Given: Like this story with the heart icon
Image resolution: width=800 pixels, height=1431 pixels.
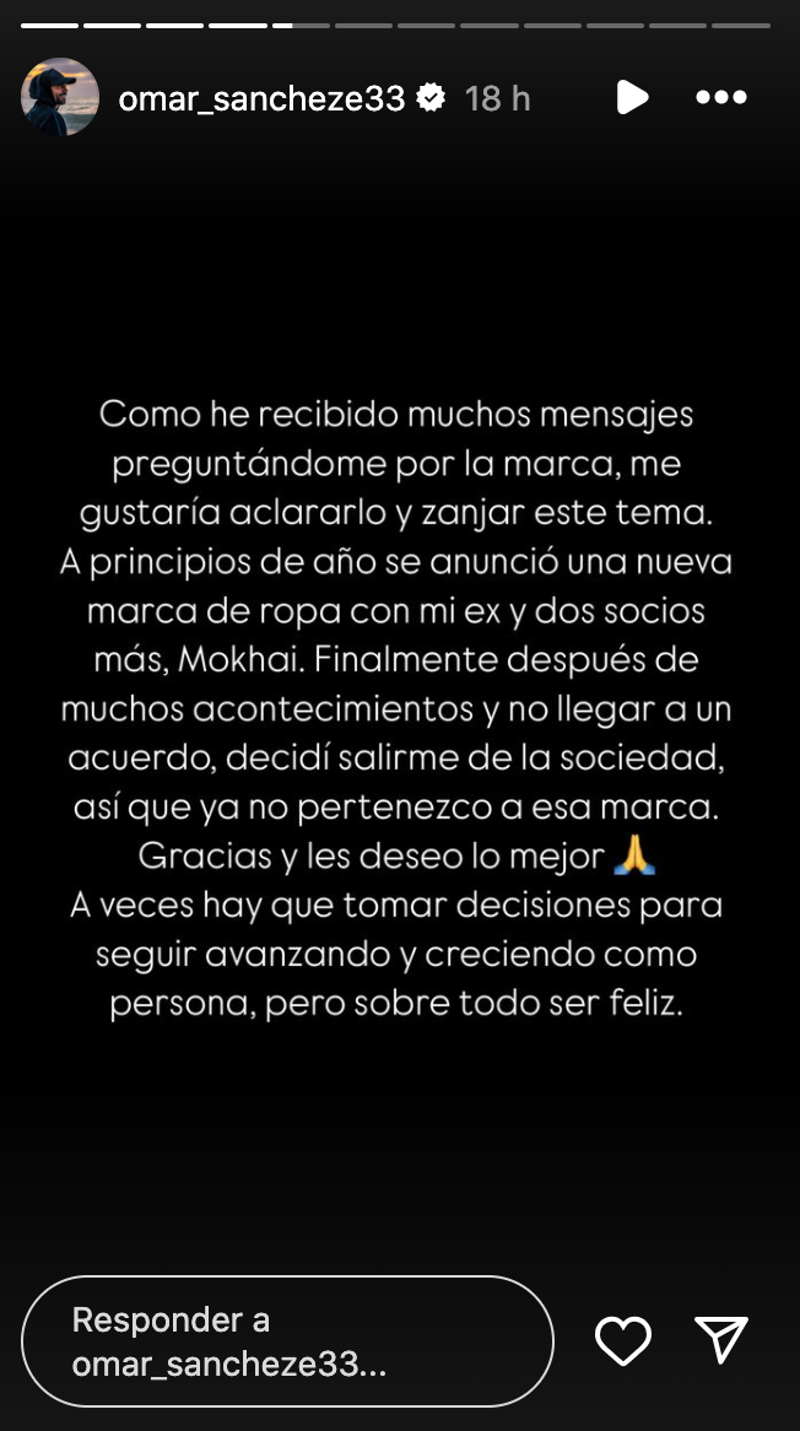Looking at the screenshot, I should 623,1341.
